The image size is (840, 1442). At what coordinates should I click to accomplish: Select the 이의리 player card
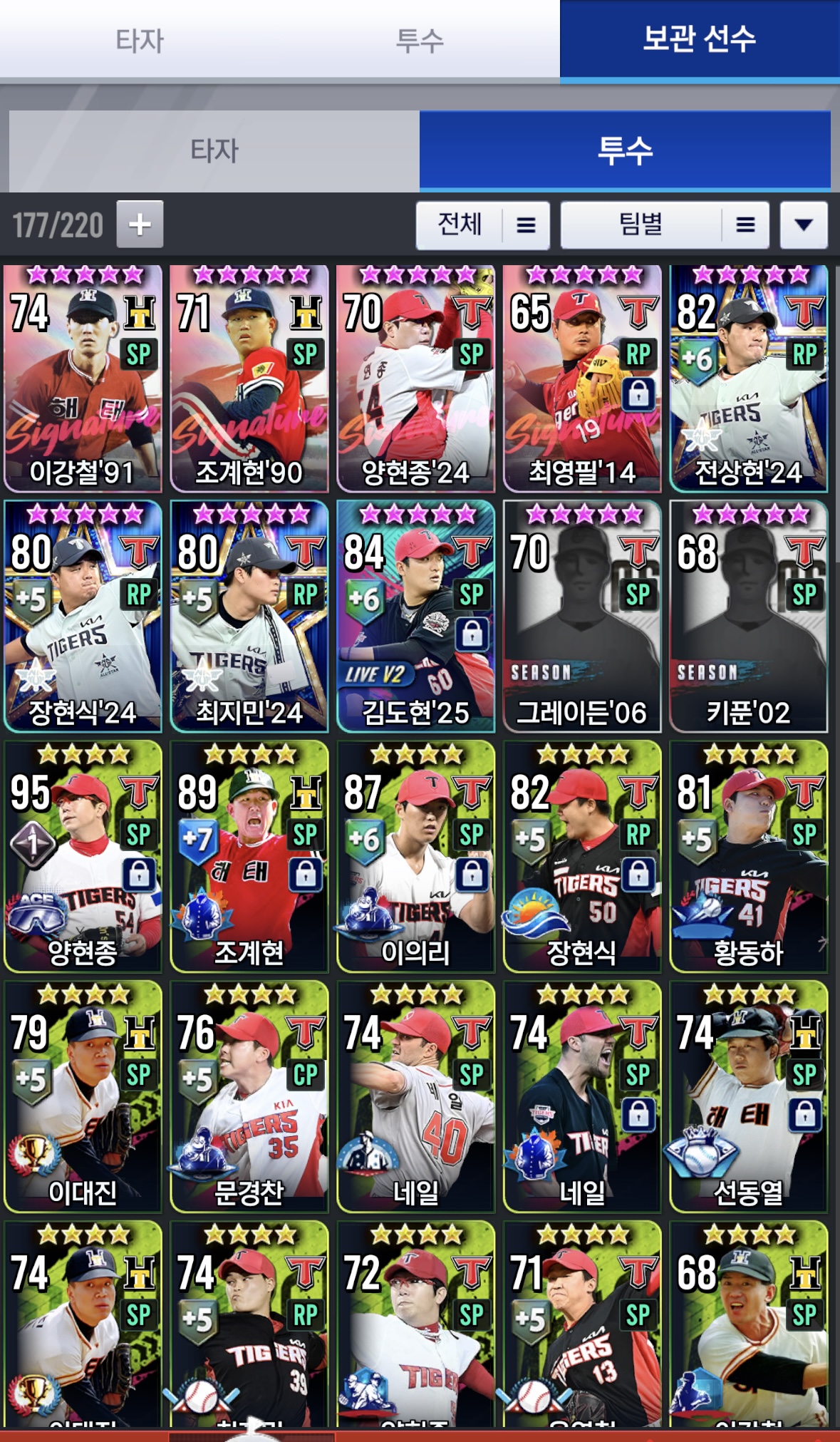tap(416, 857)
